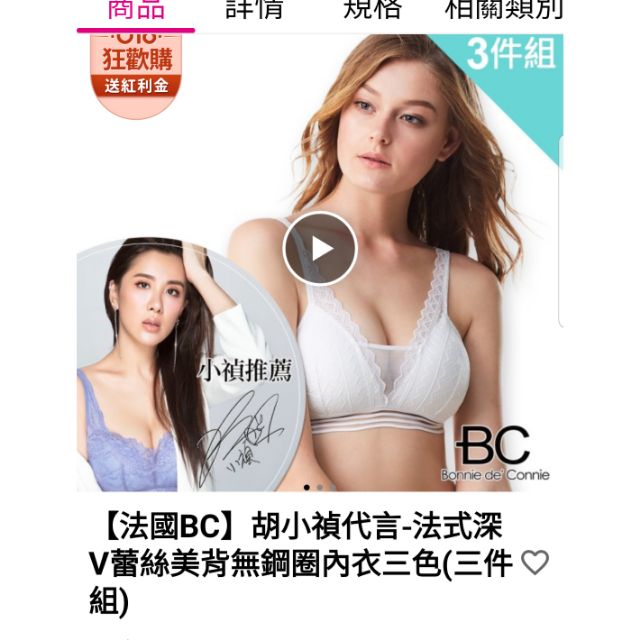This screenshot has height=640, width=640.
Task: Play the product video
Action: (x=319, y=248)
